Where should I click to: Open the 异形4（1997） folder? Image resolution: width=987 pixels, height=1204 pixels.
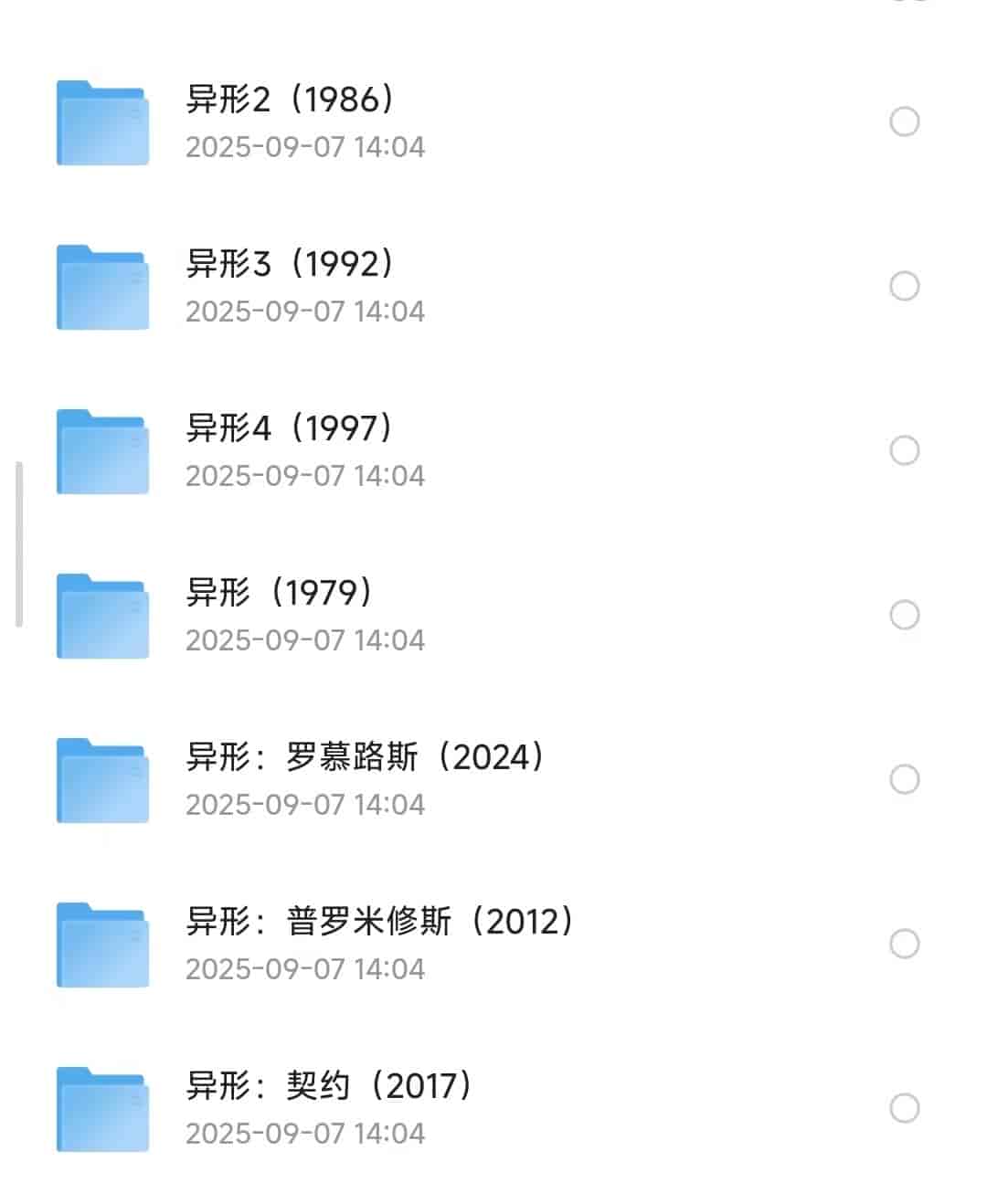[290, 428]
